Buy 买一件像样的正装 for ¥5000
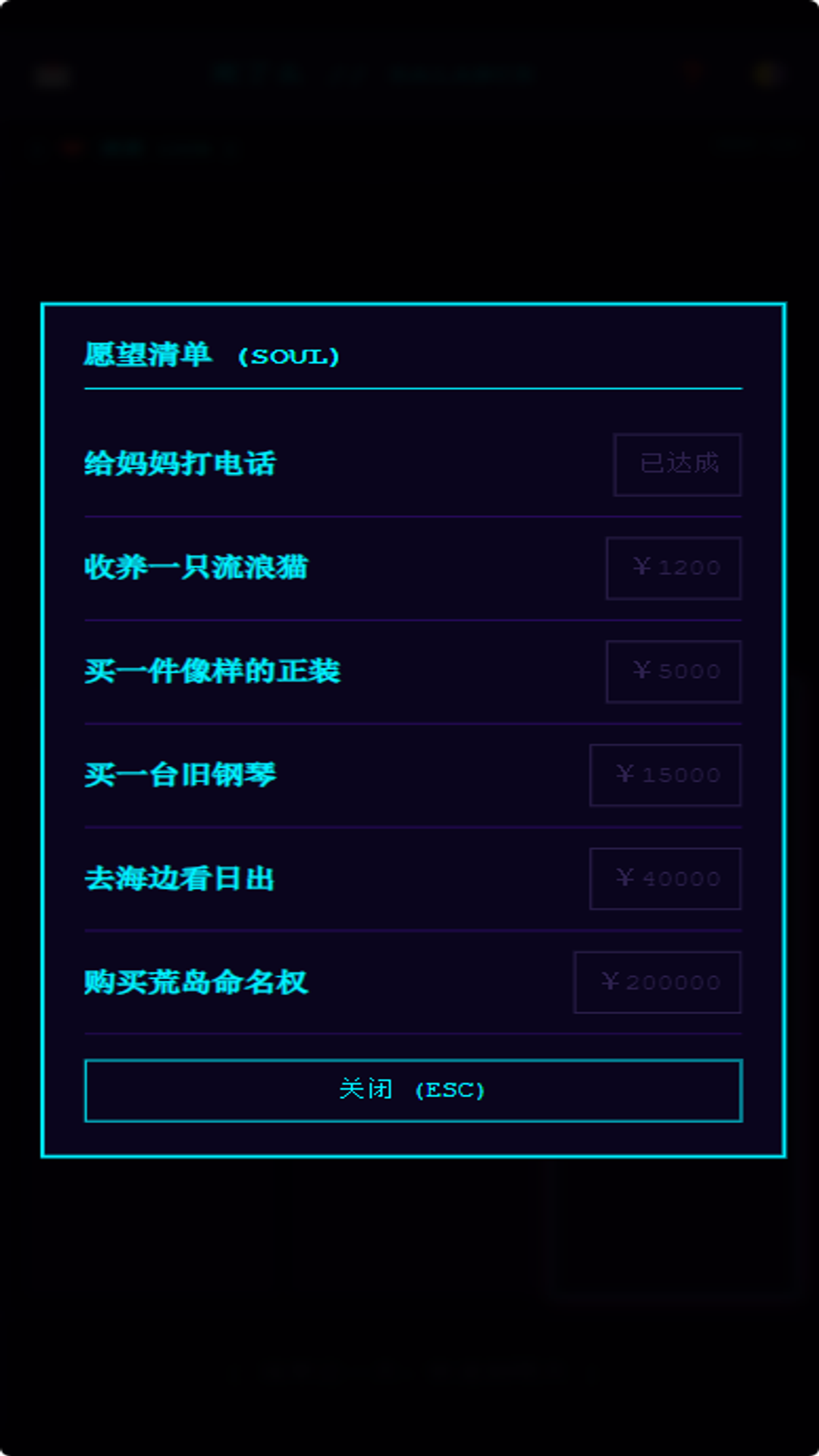The height and width of the screenshot is (1456, 819). tap(673, 671)
